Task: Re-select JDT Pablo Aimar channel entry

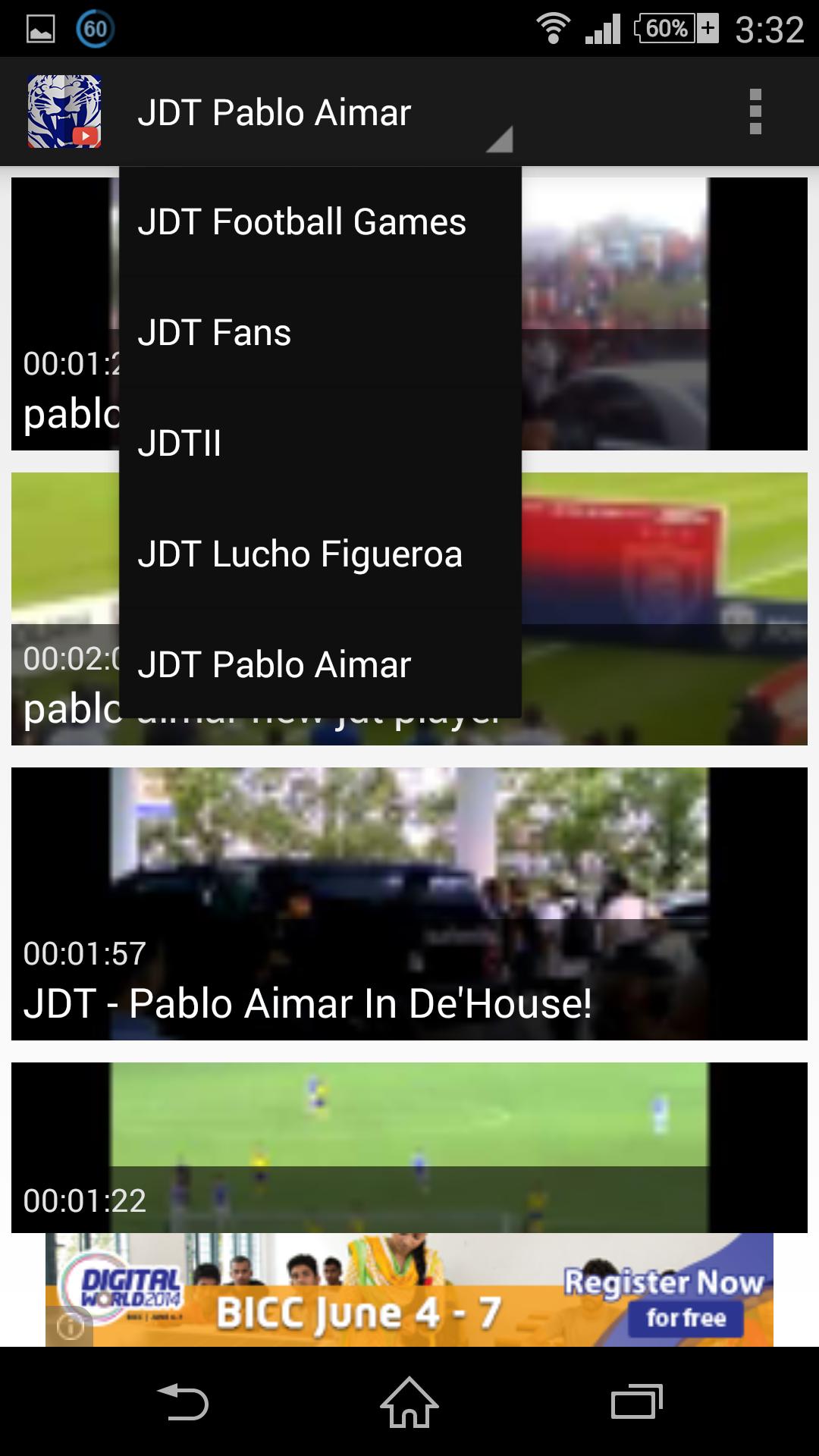Action: tap(274, 664)
